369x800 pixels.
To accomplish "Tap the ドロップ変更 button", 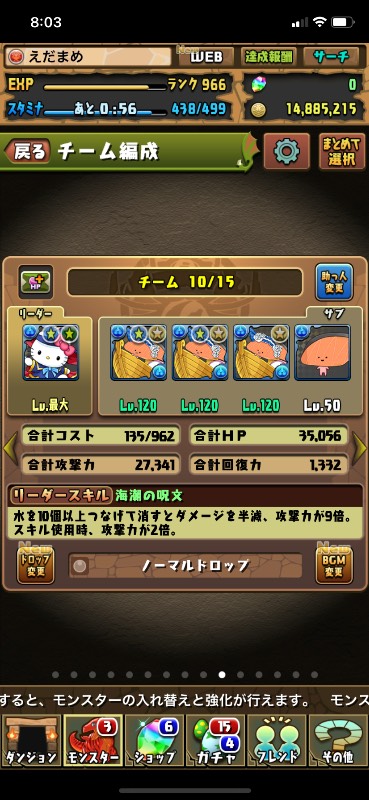I will click(36, 565).
